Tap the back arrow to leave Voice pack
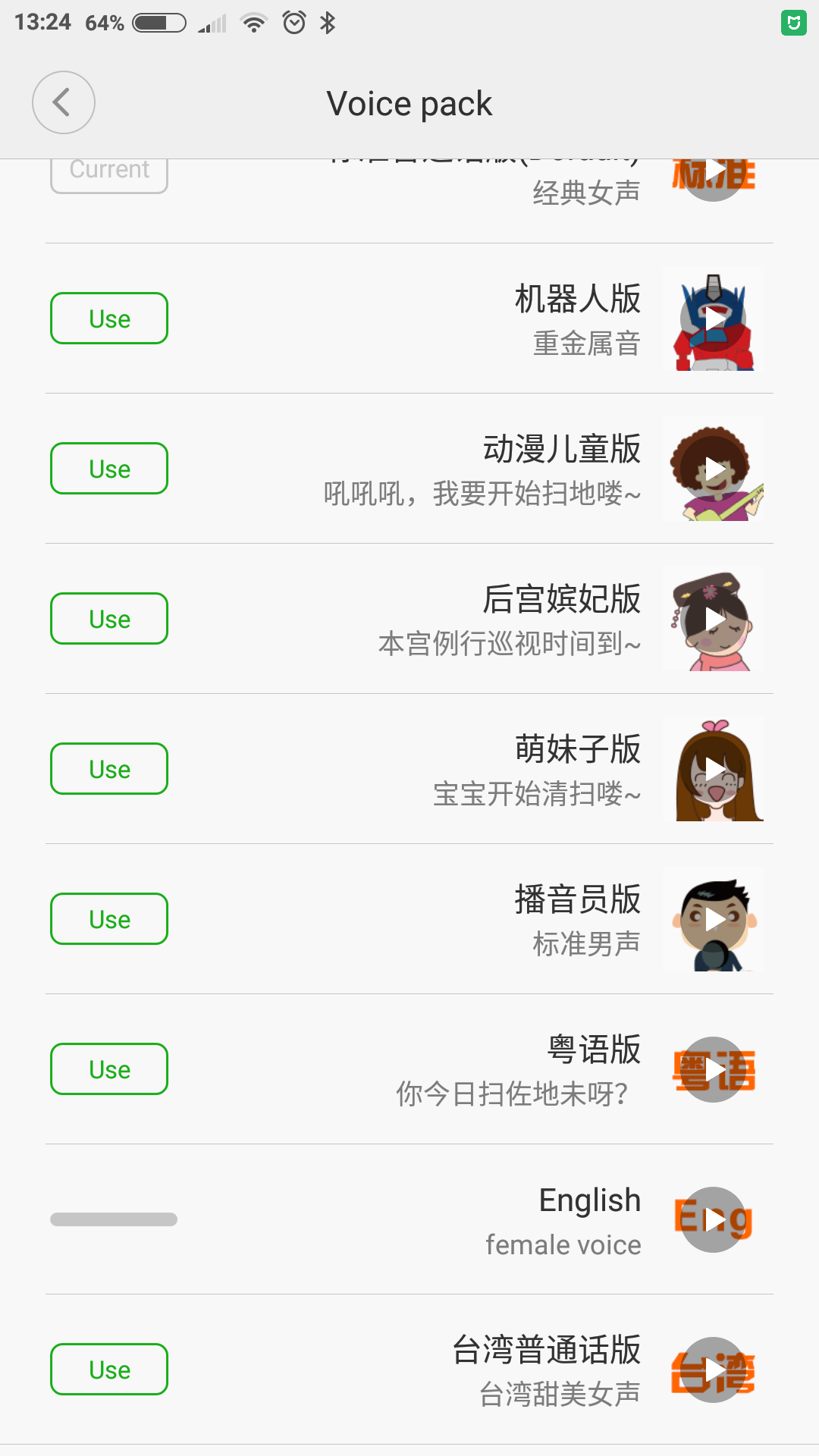 coord(64,102)
